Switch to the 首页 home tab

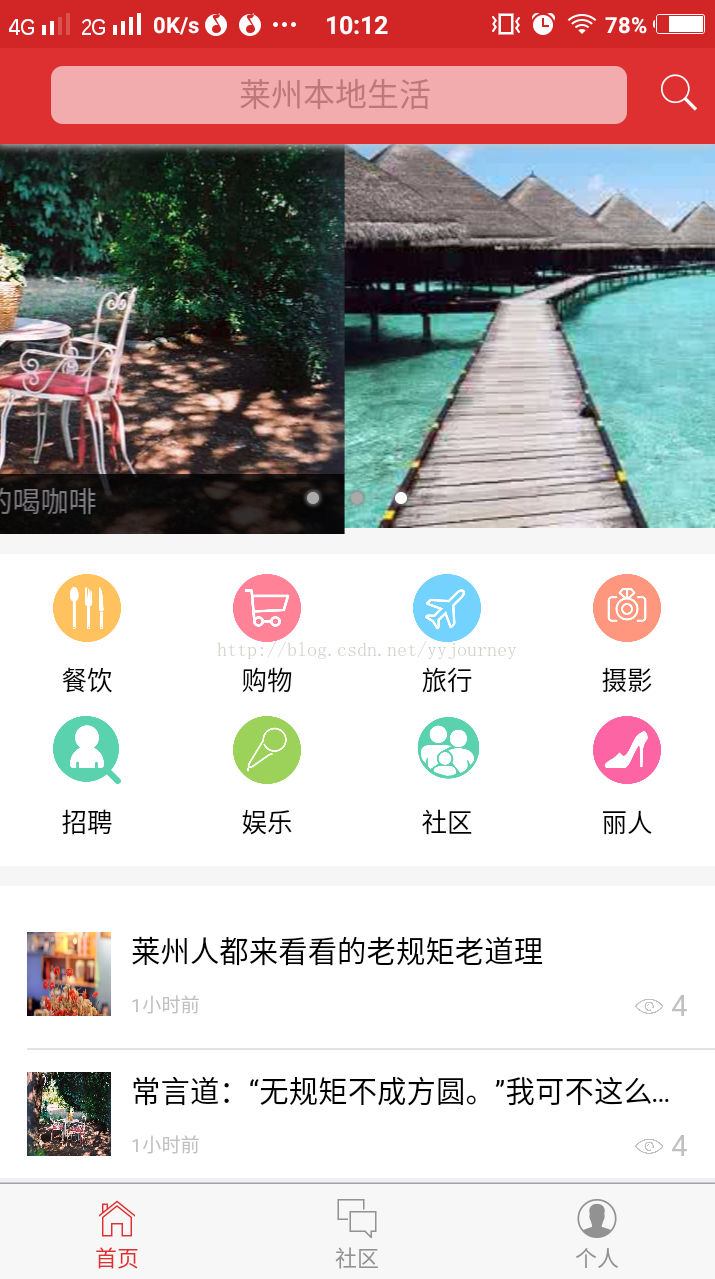[117, 1233]
